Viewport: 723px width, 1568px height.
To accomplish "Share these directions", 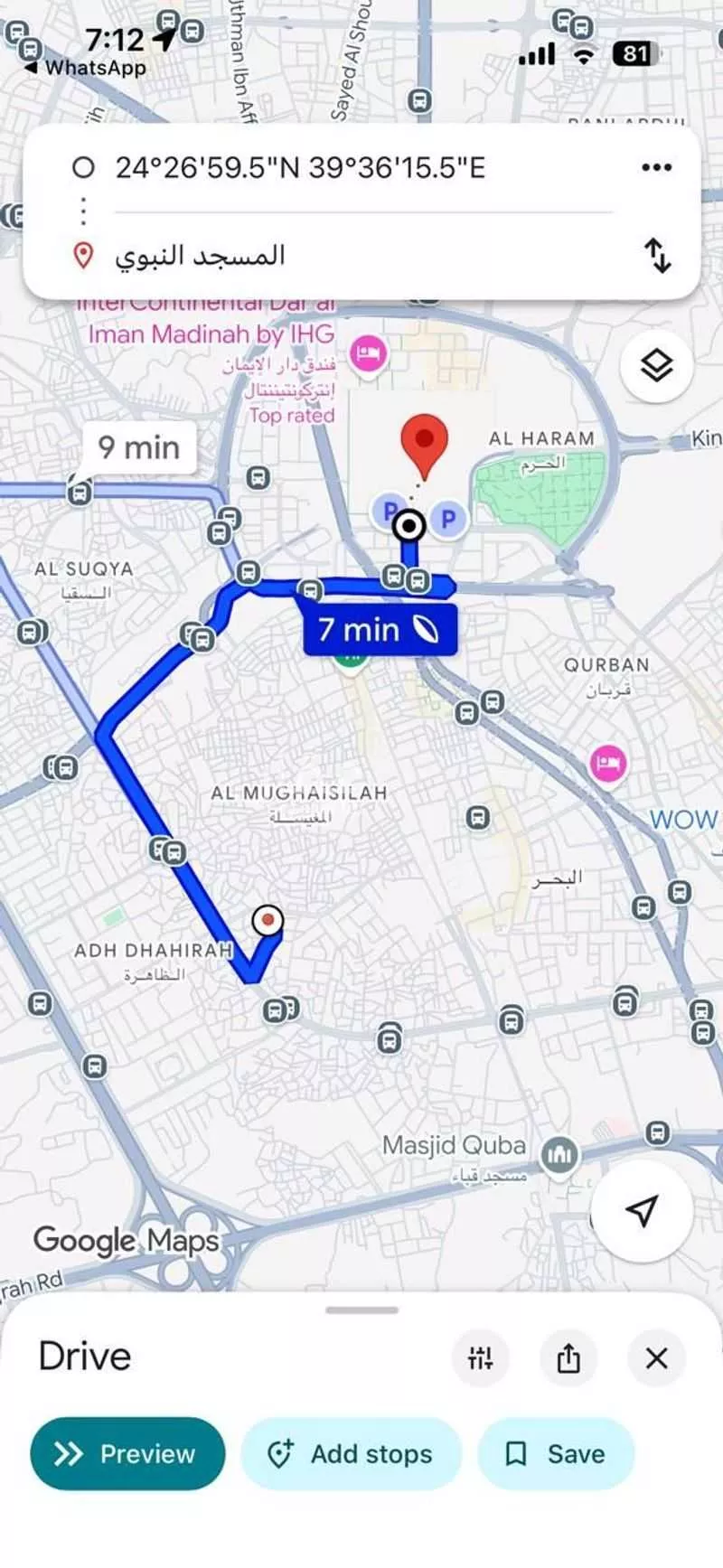I will point(568,1357).
